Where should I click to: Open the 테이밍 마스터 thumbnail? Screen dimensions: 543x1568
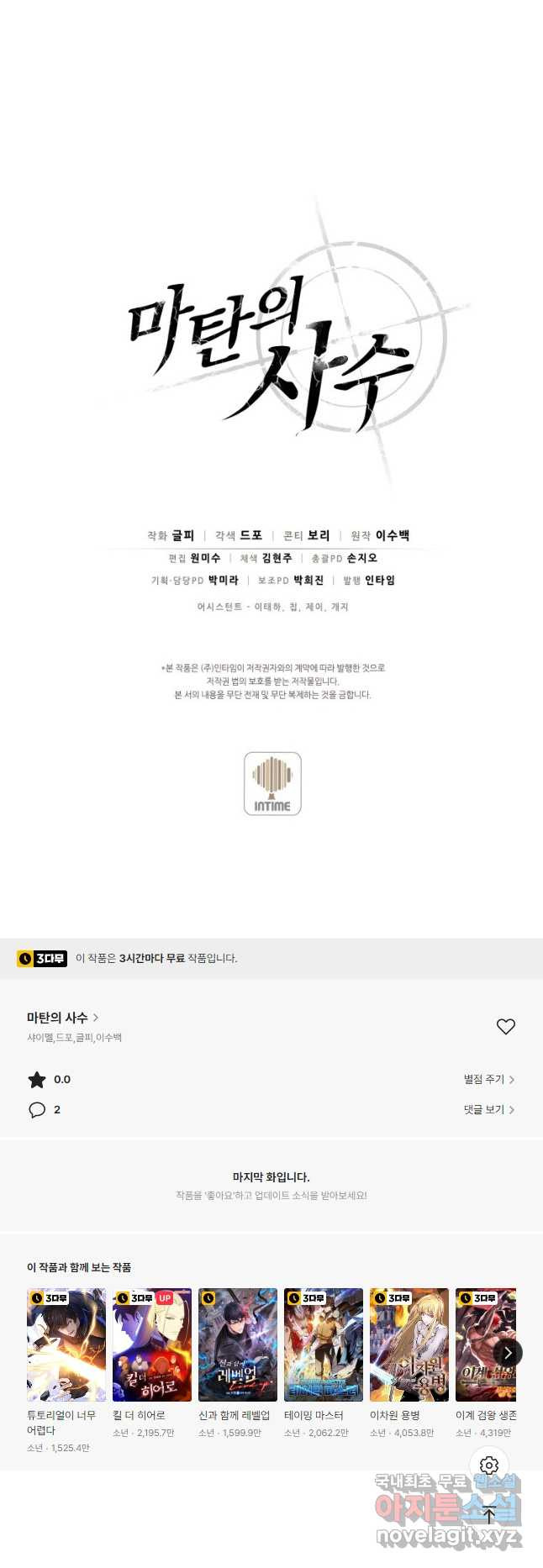point(324,1344)
